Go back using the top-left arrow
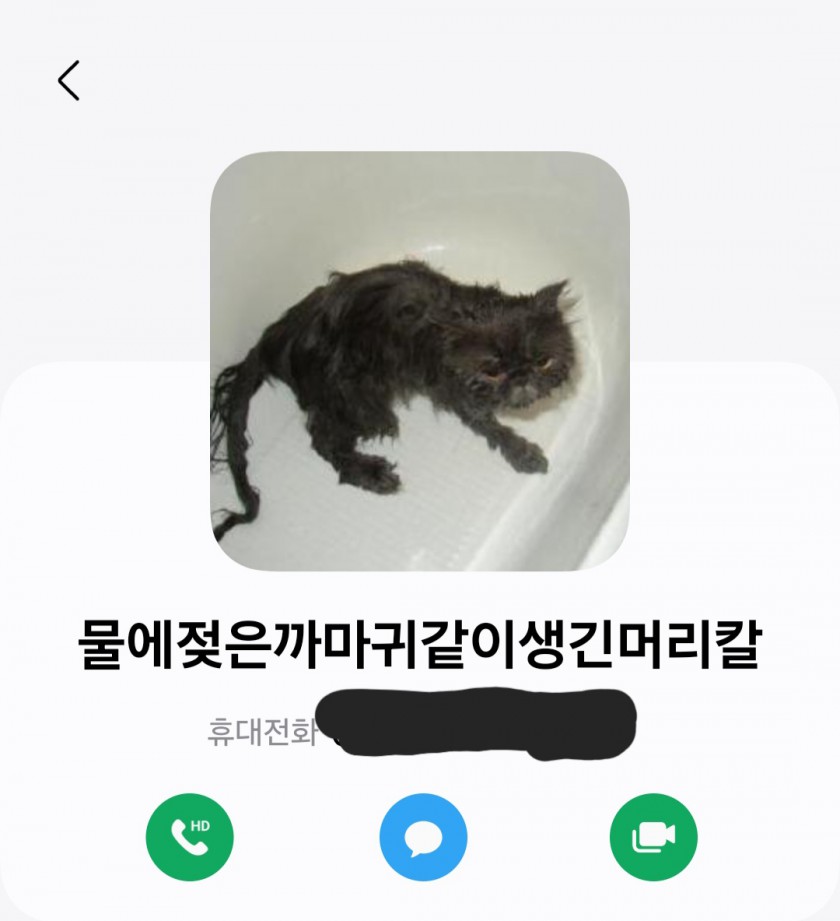This screenshot has width=840, height=921. 68,81
